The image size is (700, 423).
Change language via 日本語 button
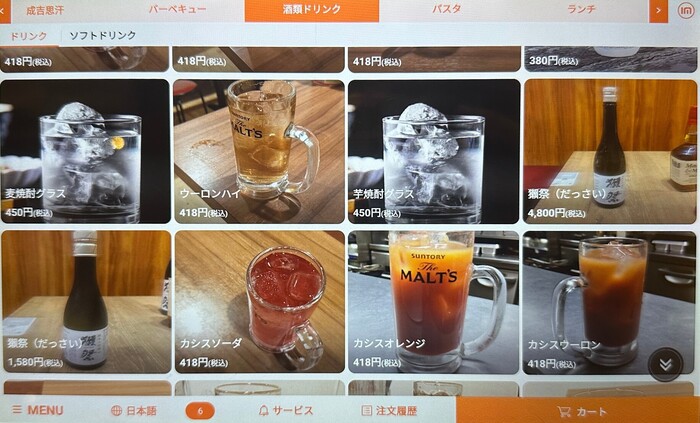(x=134, y=410)
